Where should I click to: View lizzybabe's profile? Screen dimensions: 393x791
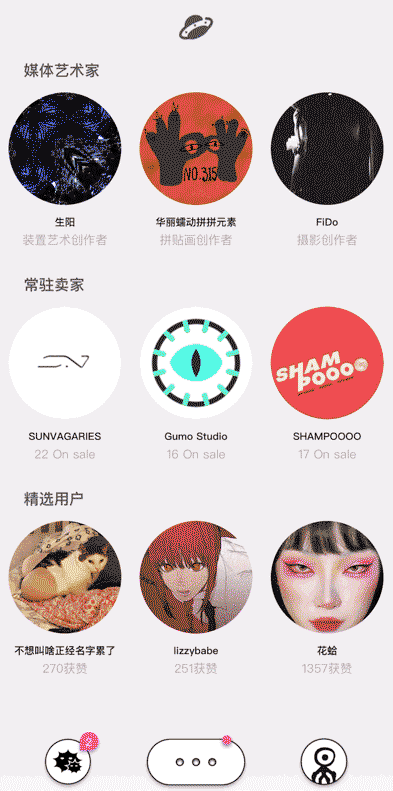pyautogui.click(x=196, y=577)
